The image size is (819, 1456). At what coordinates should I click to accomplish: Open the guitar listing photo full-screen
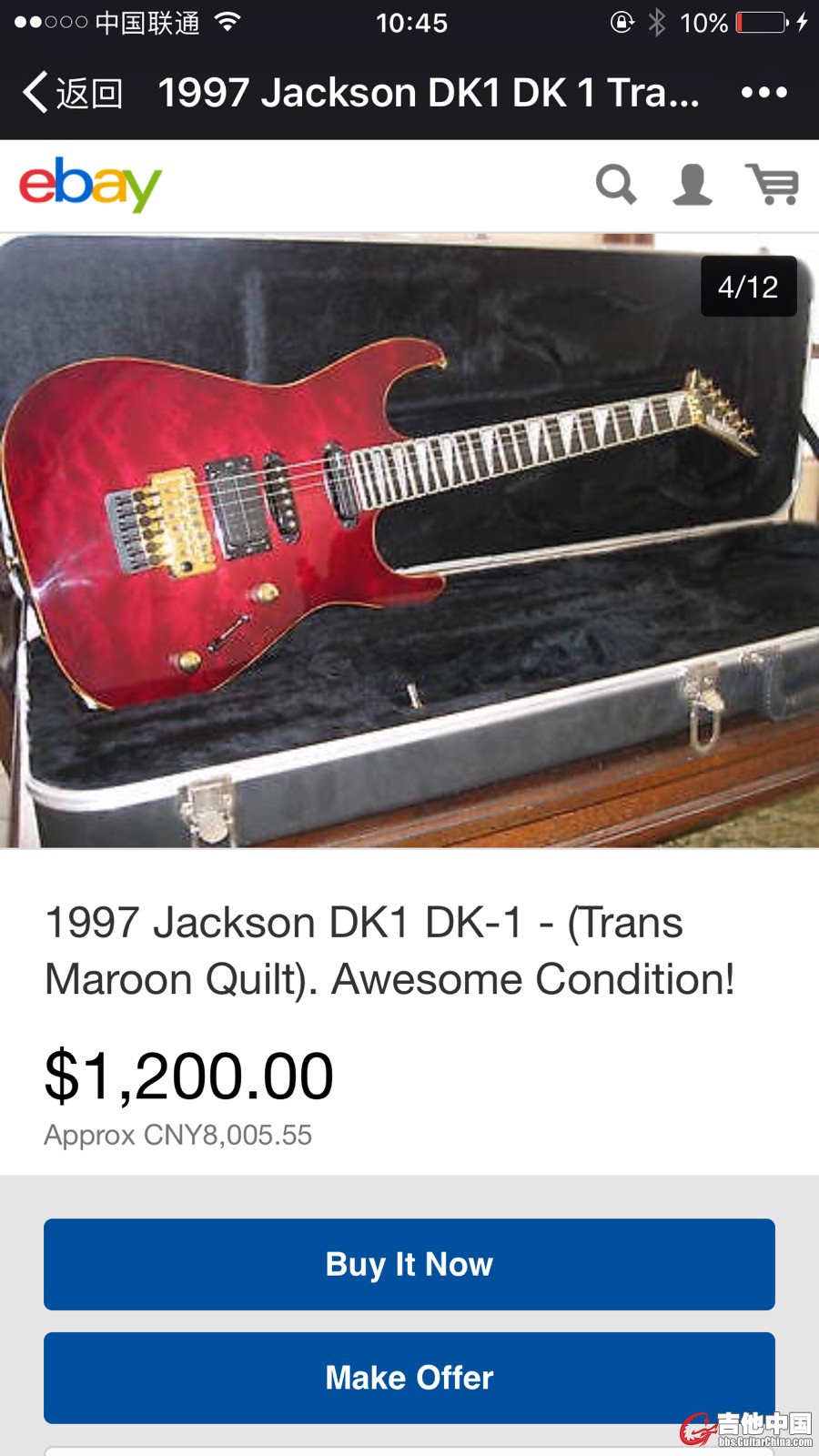pyautogui.click(x=409, y=541)
